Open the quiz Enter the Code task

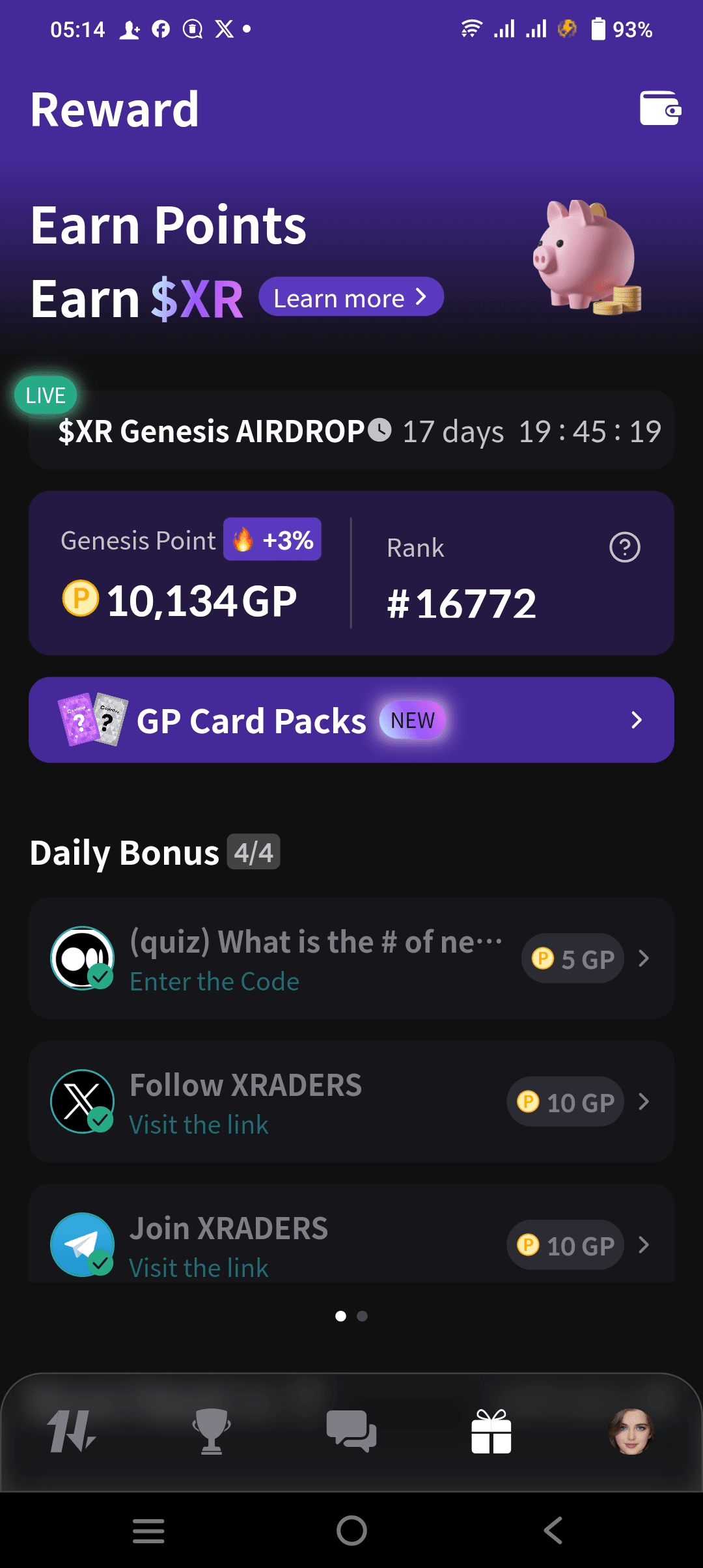351,959
